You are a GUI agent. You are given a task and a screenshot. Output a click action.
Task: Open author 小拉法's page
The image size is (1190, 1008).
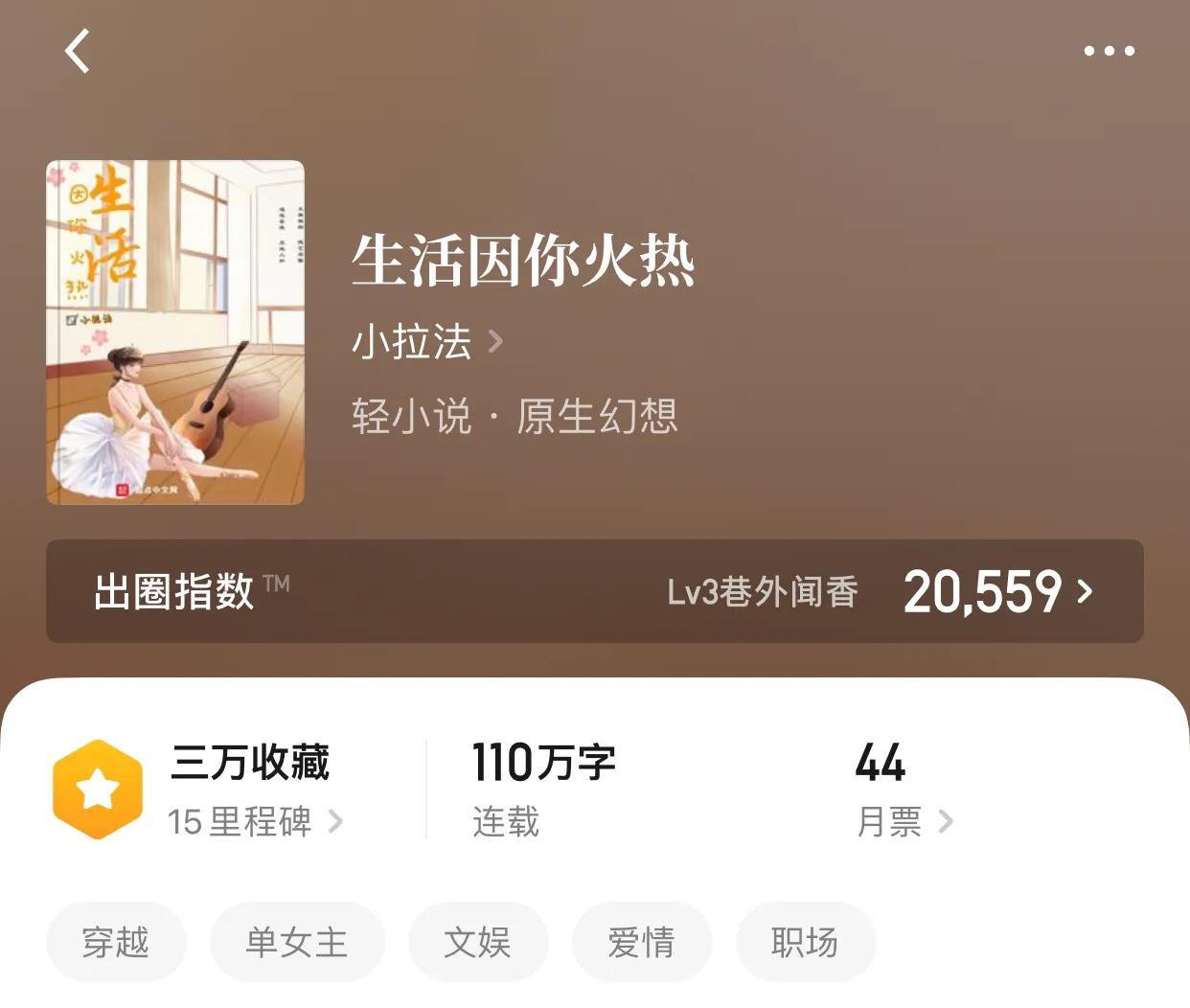(x=426, y=342)
